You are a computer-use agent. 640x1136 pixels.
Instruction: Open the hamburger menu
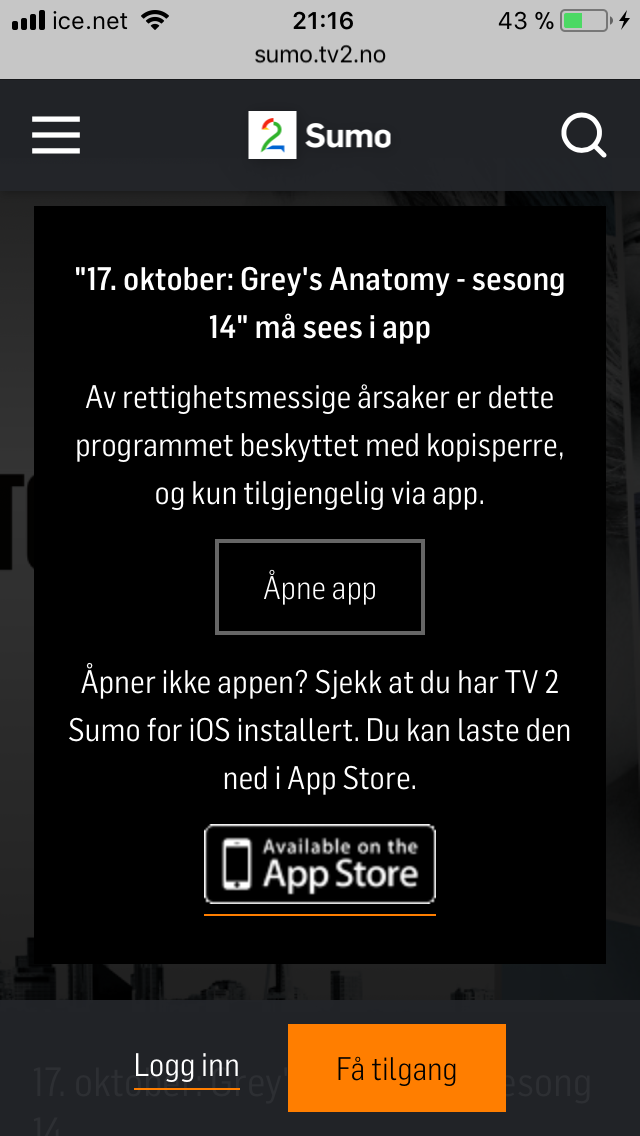(x=56, y=135)
